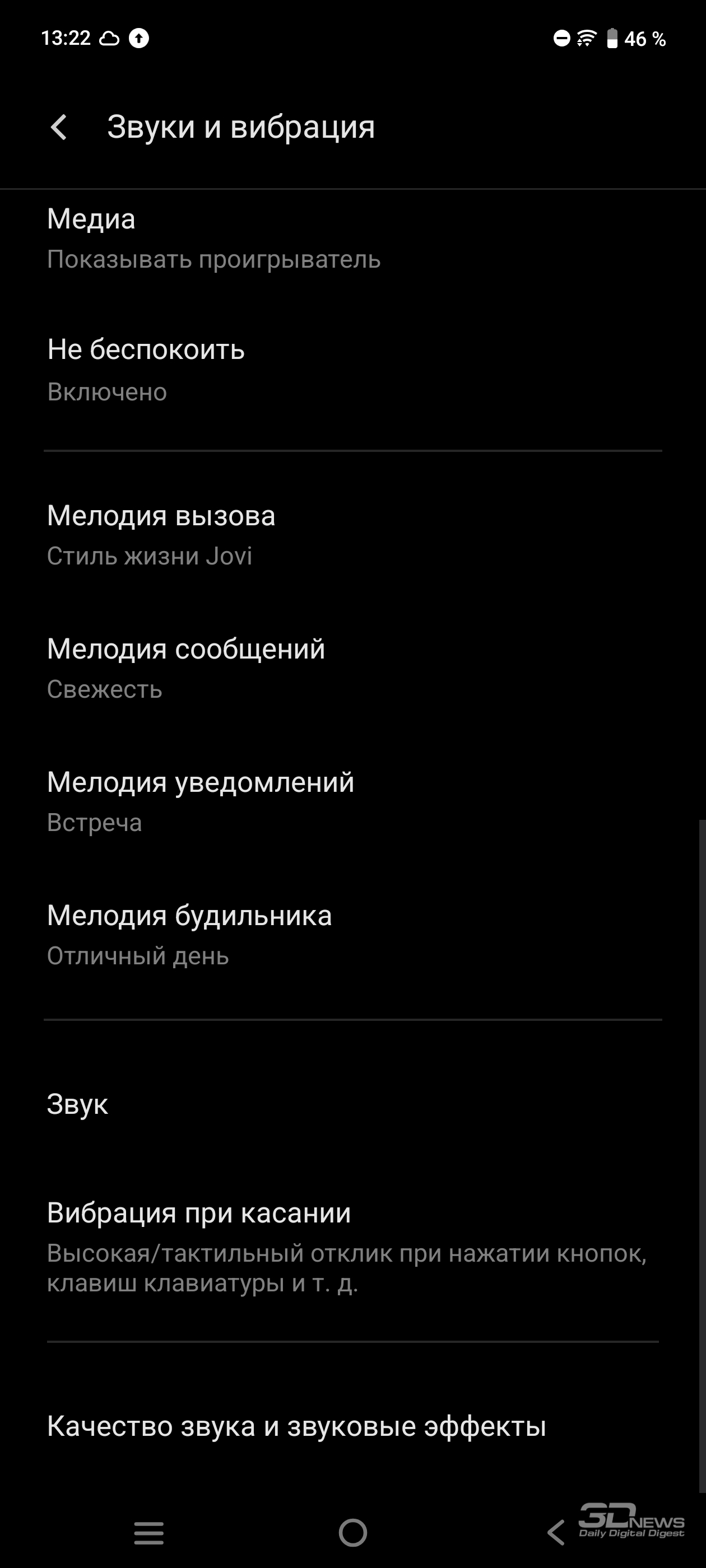Select Мелодия сообщений option
Screen dimensions: 706x1568
(352, 668)
